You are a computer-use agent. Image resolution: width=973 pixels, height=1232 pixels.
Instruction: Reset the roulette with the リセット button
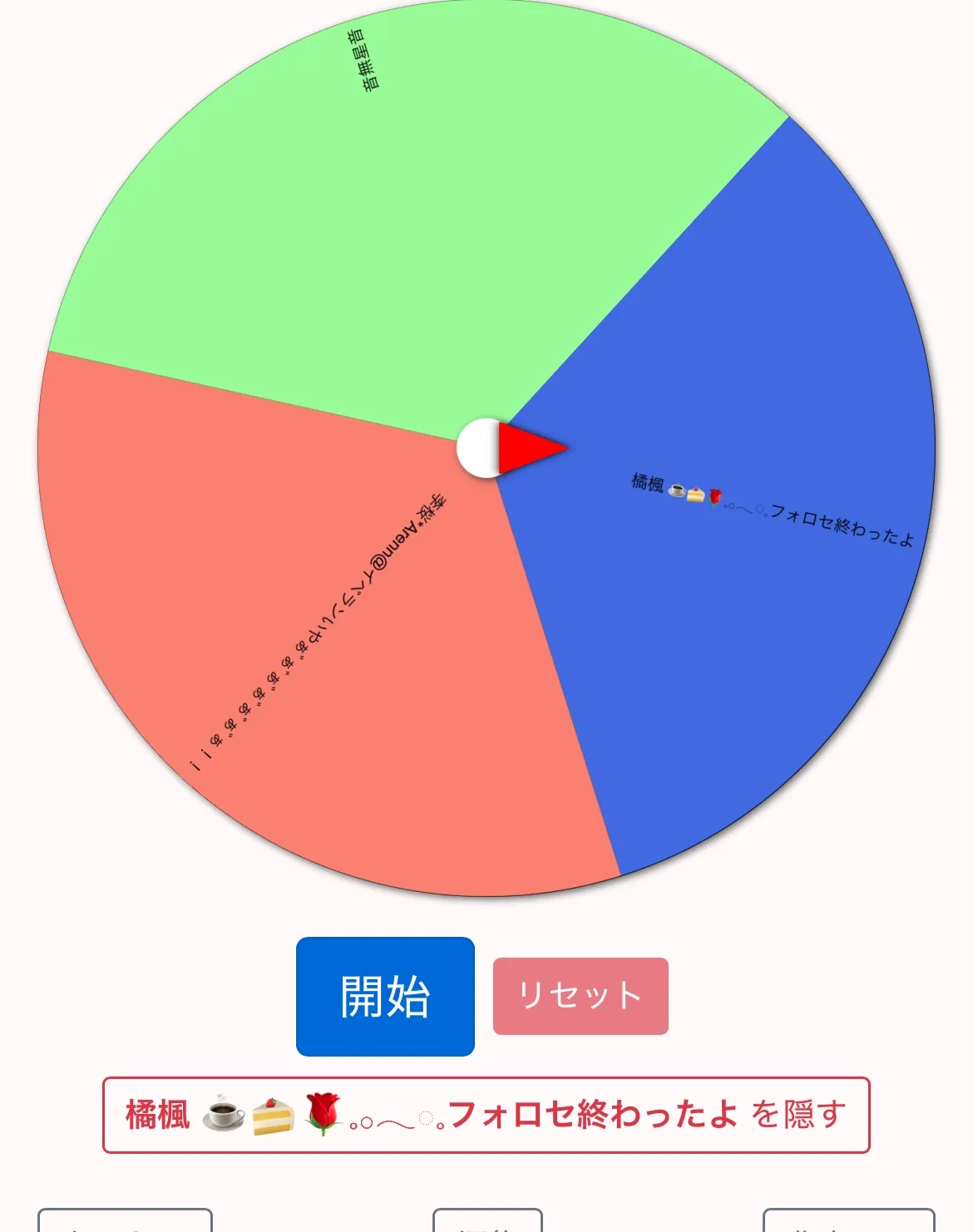tap(580, 996)
